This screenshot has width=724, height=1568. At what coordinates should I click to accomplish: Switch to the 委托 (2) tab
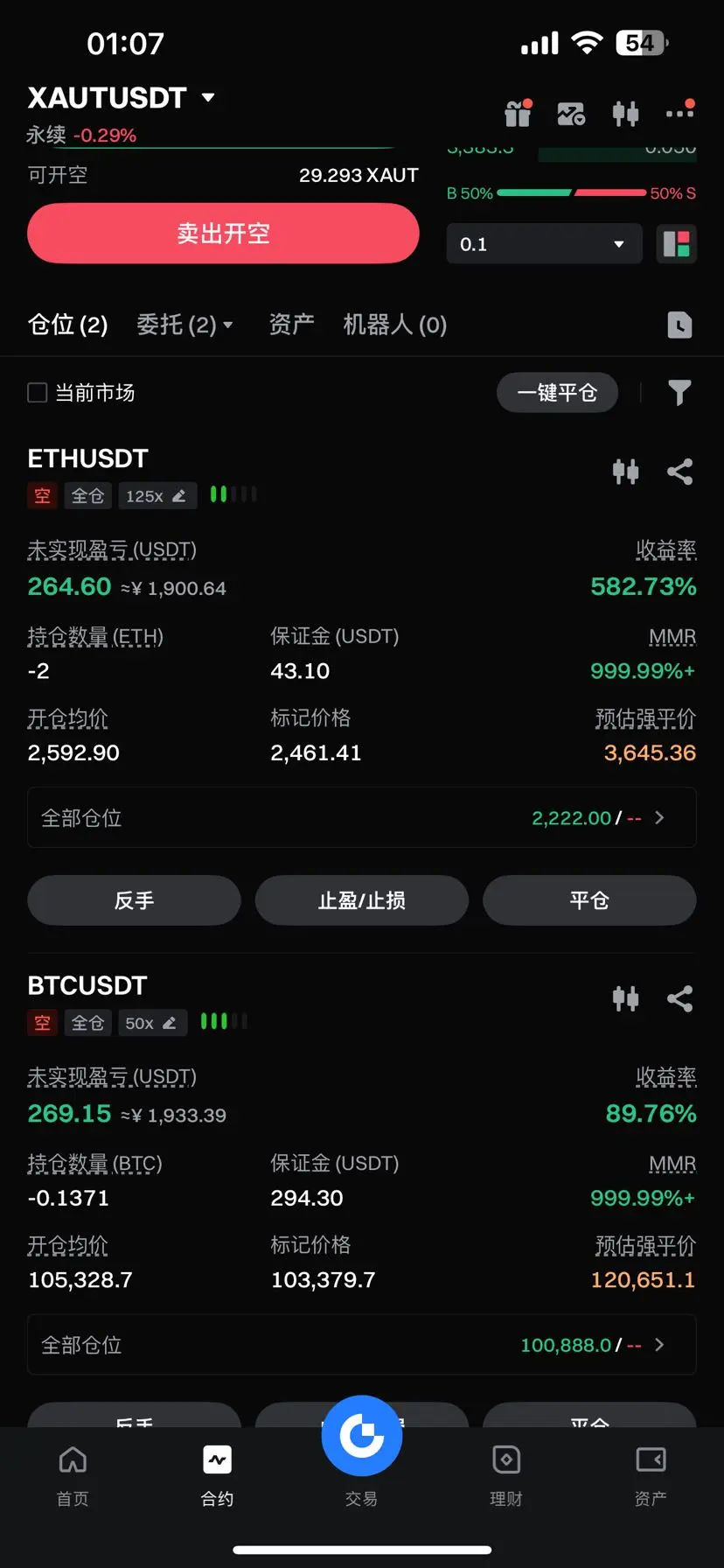(x=184, y=325)
